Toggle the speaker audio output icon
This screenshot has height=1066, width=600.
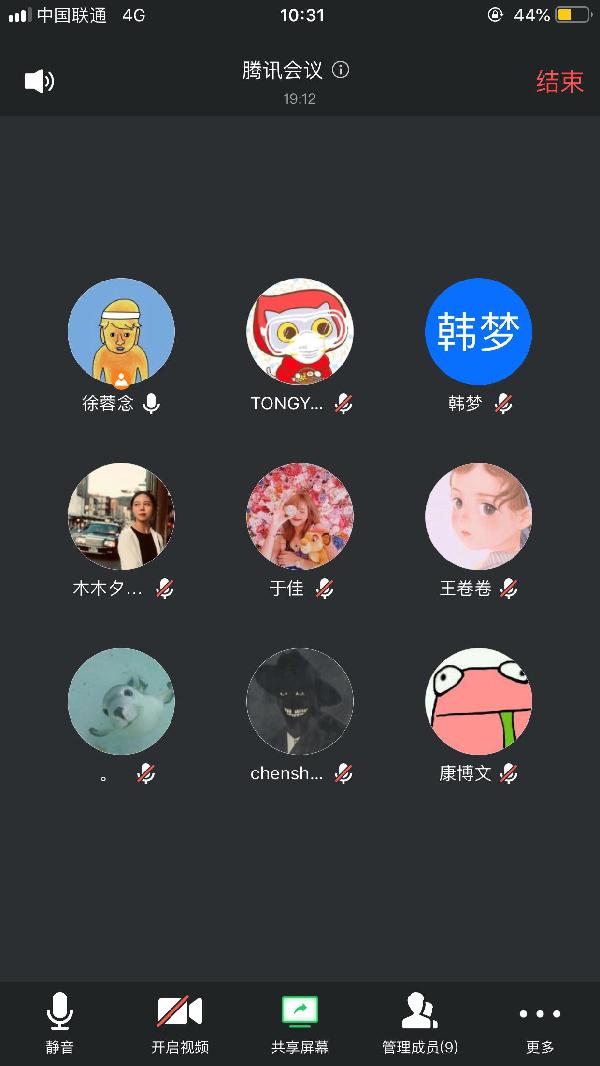[x=39, y=81]
